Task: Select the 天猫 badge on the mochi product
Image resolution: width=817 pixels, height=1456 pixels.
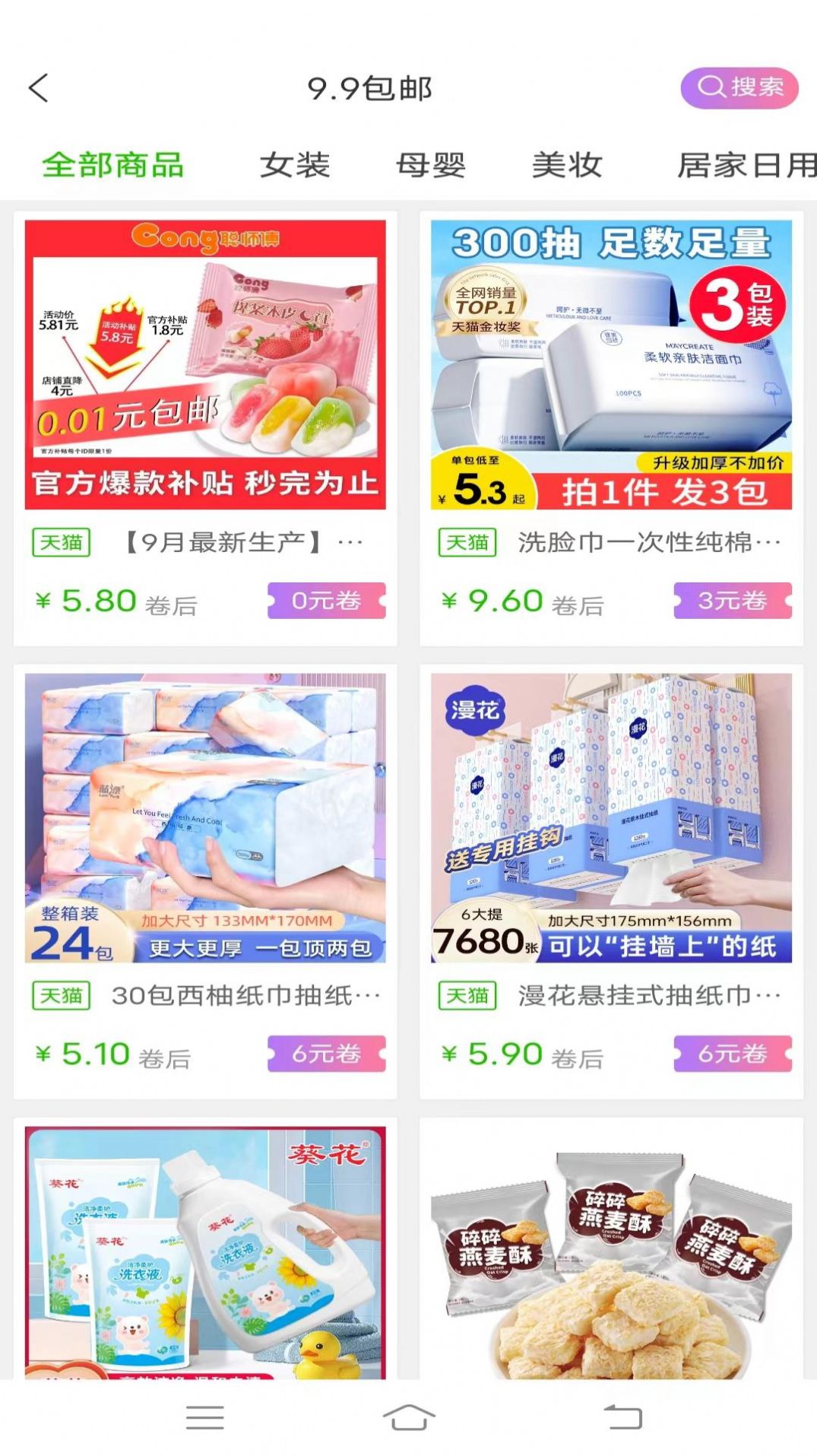Action: tap(62, 541)
